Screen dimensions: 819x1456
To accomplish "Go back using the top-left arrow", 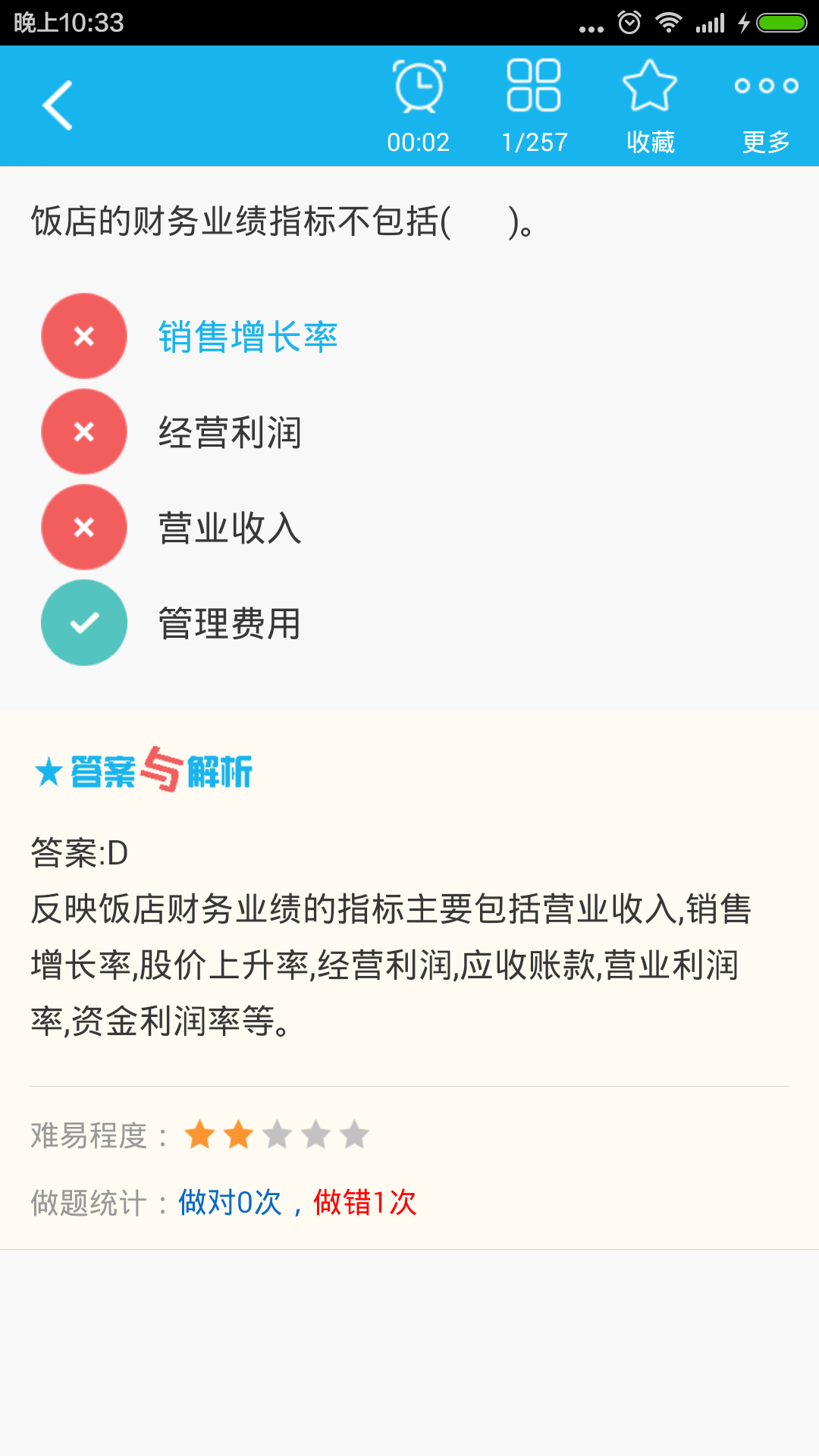I will [x=58, y=105].
